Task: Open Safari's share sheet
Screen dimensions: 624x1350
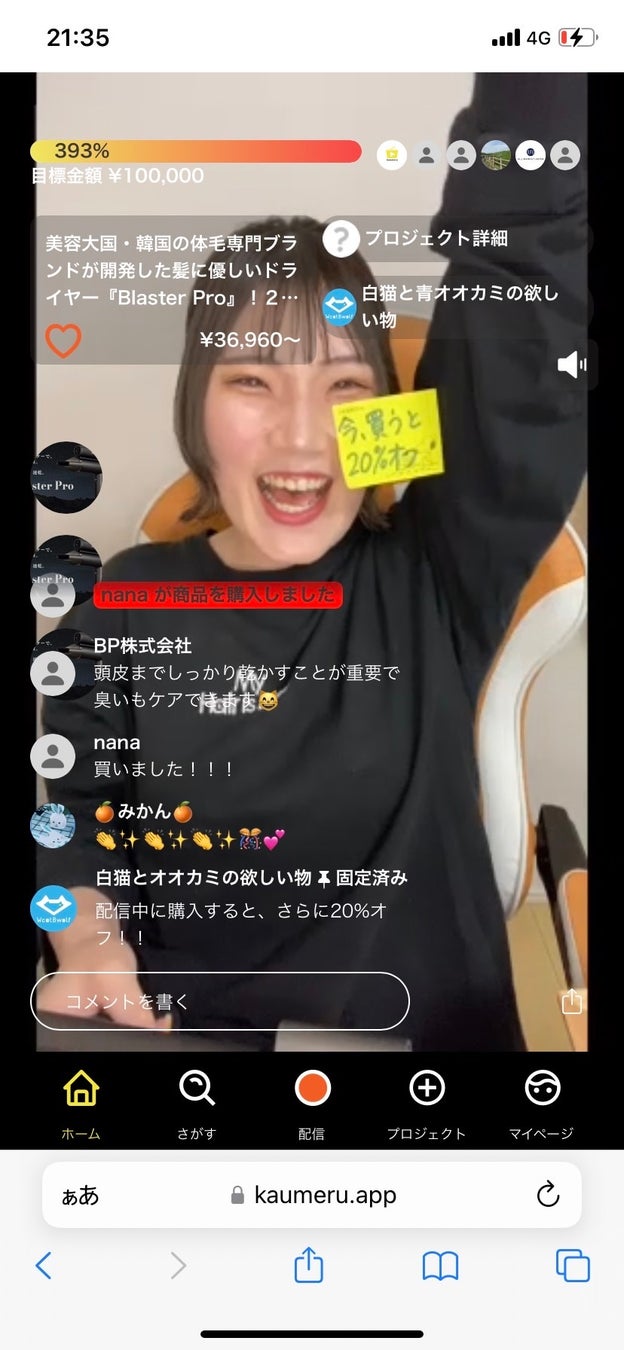Action: [309, 1265]
